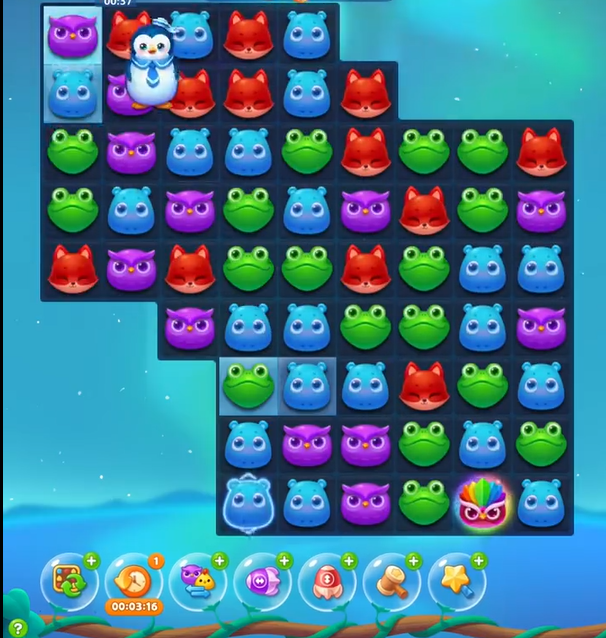Screen dimensions: 606x638
Task: Select the hammer booster
Action: [391, 583]
